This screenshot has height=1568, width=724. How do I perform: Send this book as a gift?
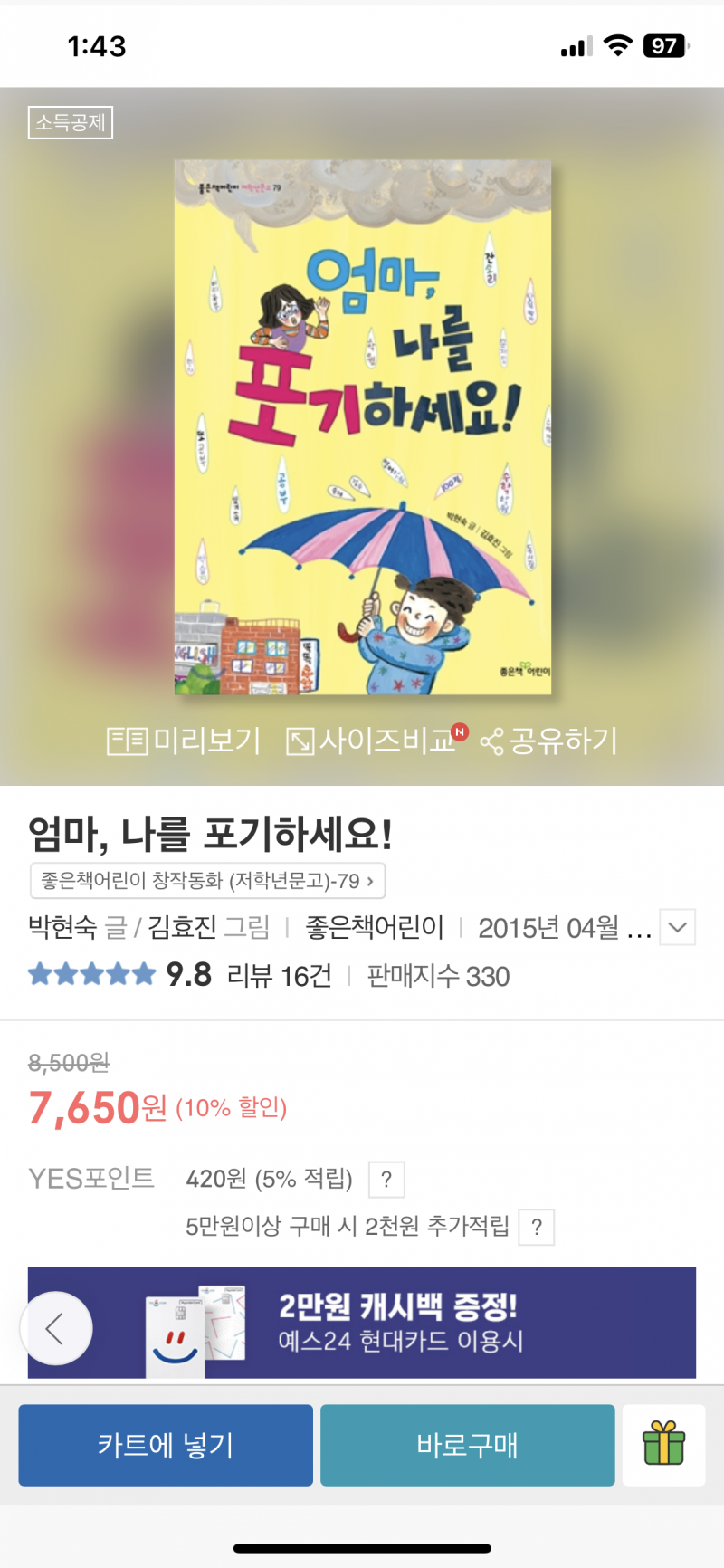click(x=663, y=1445)
